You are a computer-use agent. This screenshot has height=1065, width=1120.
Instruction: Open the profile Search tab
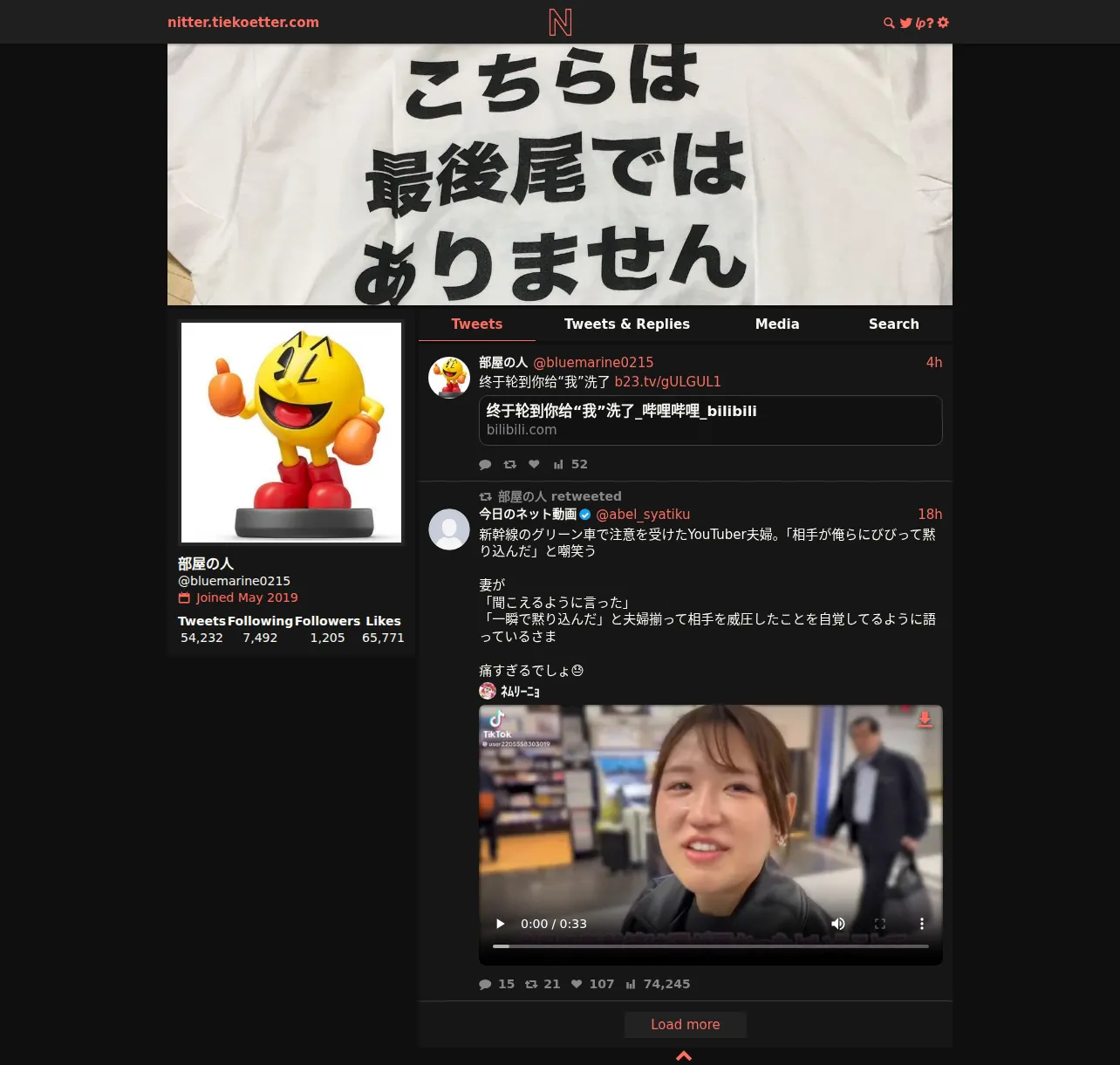point(894,324)
